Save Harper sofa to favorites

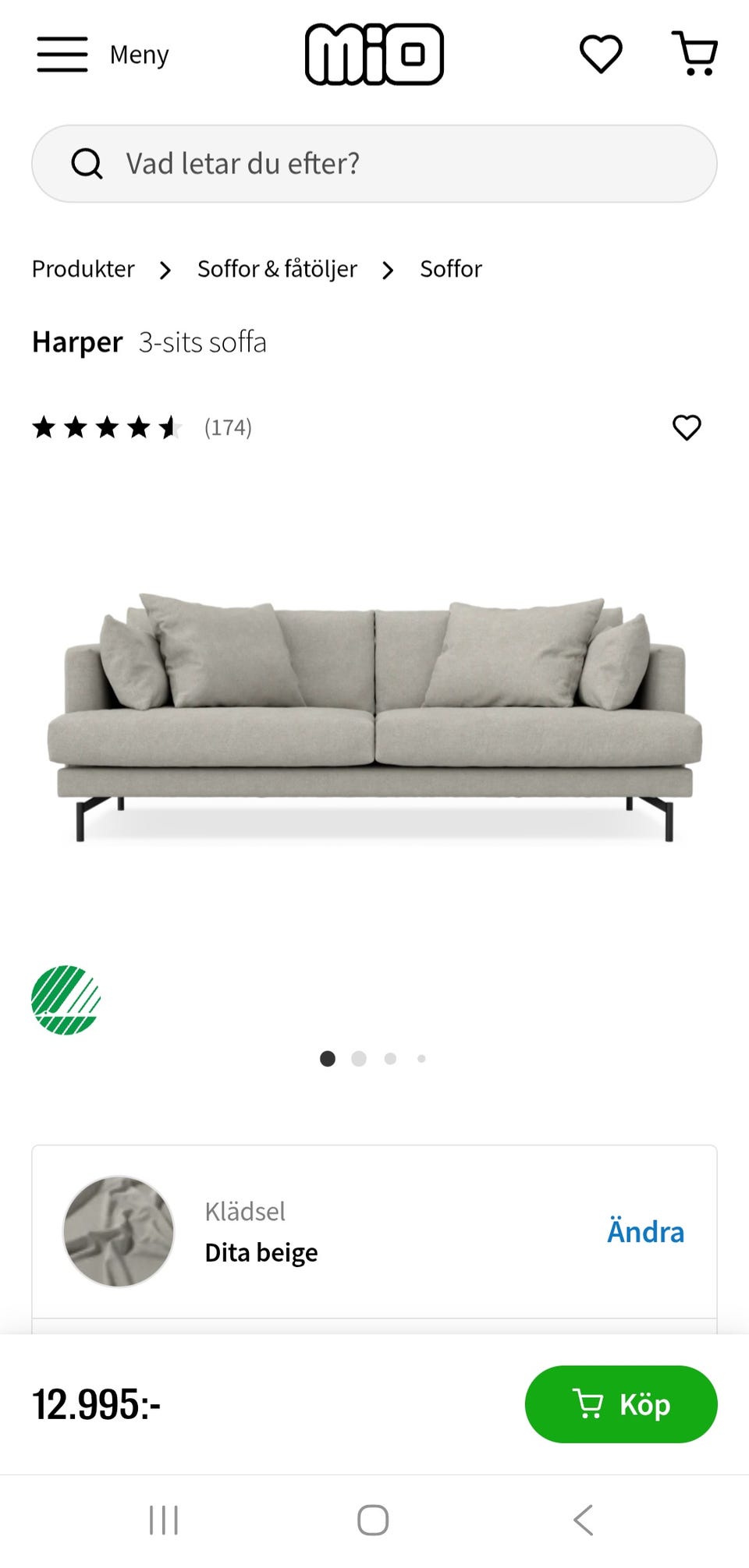coord(687,427)
